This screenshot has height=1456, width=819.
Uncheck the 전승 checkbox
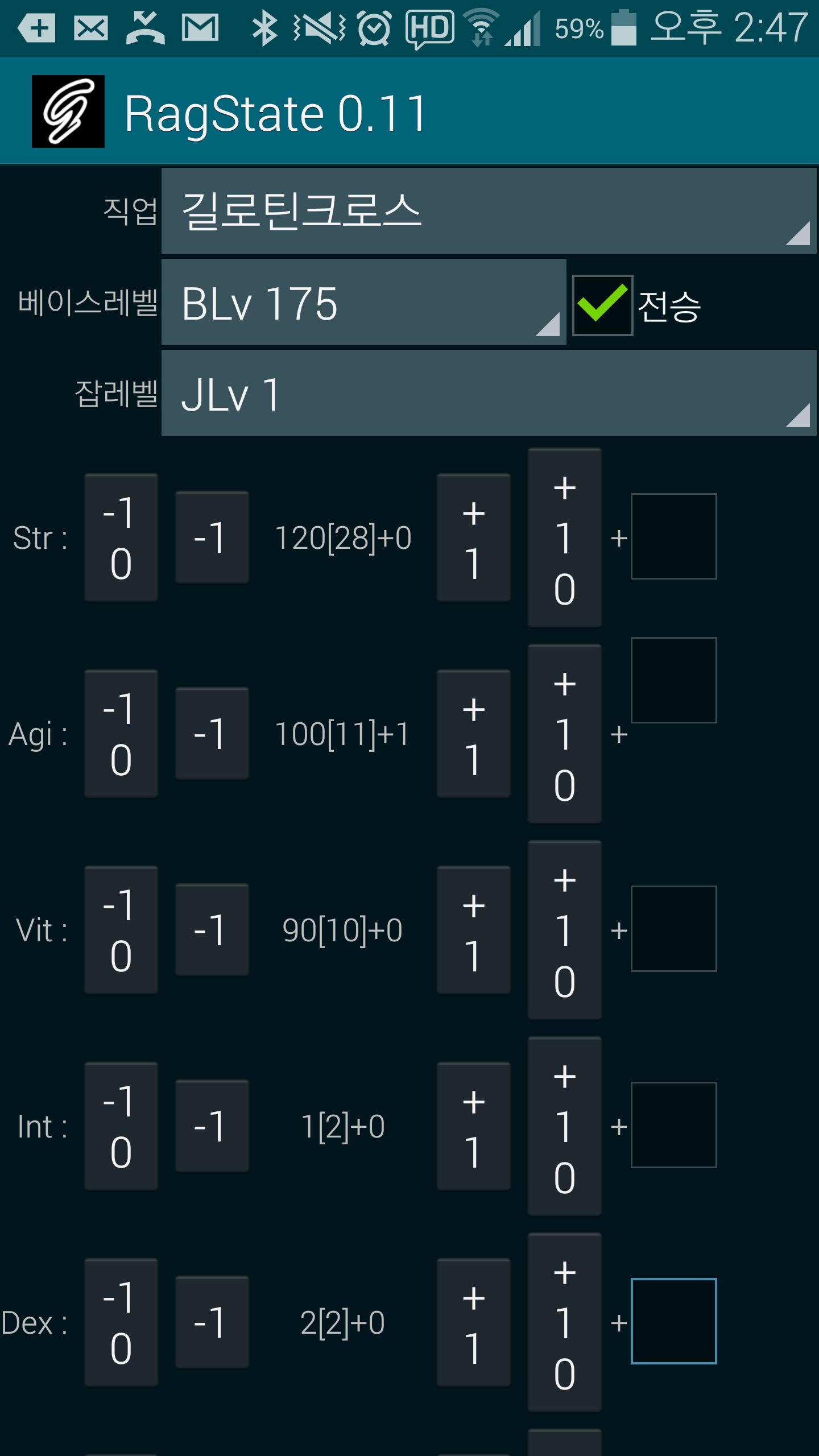[602, 305]
